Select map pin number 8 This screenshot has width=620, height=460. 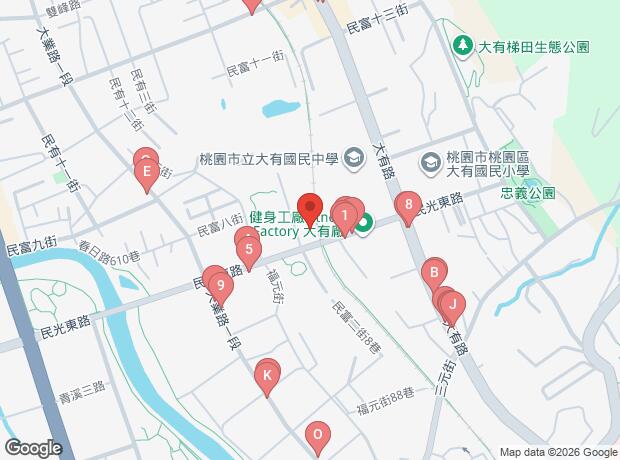pyautogui.click(x=408, y=208)
